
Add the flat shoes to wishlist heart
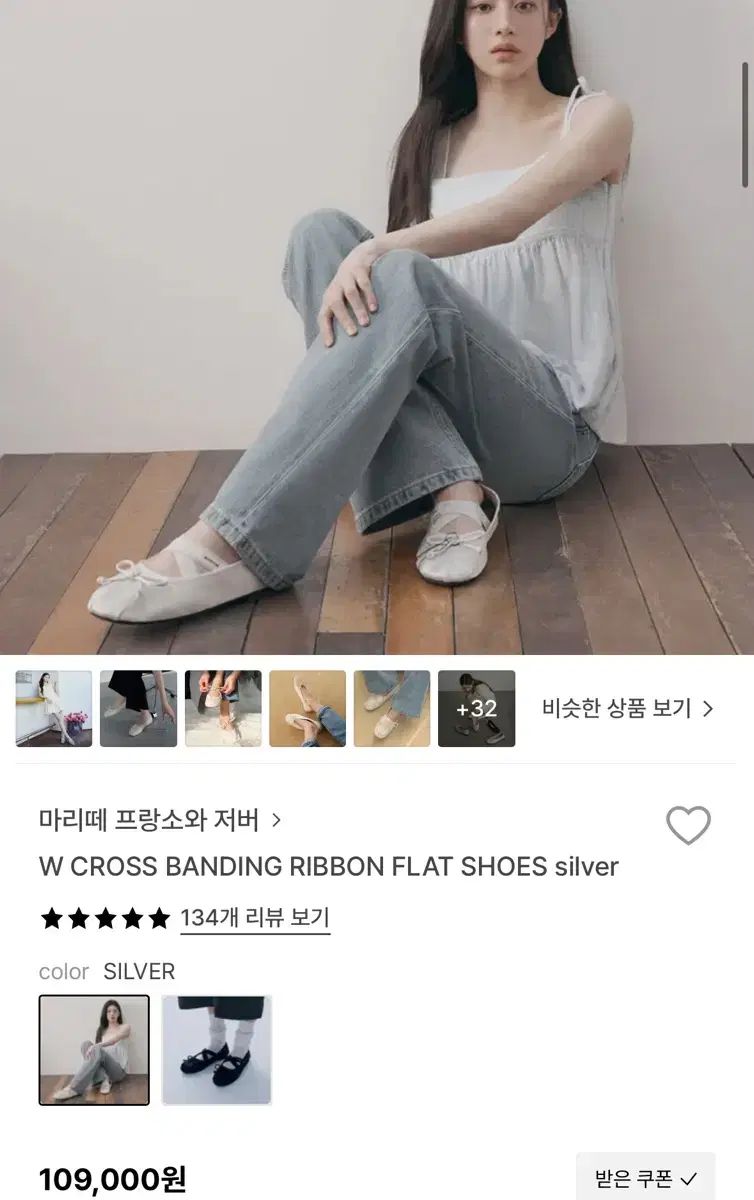pyautogui.click(x=688, y=826)
